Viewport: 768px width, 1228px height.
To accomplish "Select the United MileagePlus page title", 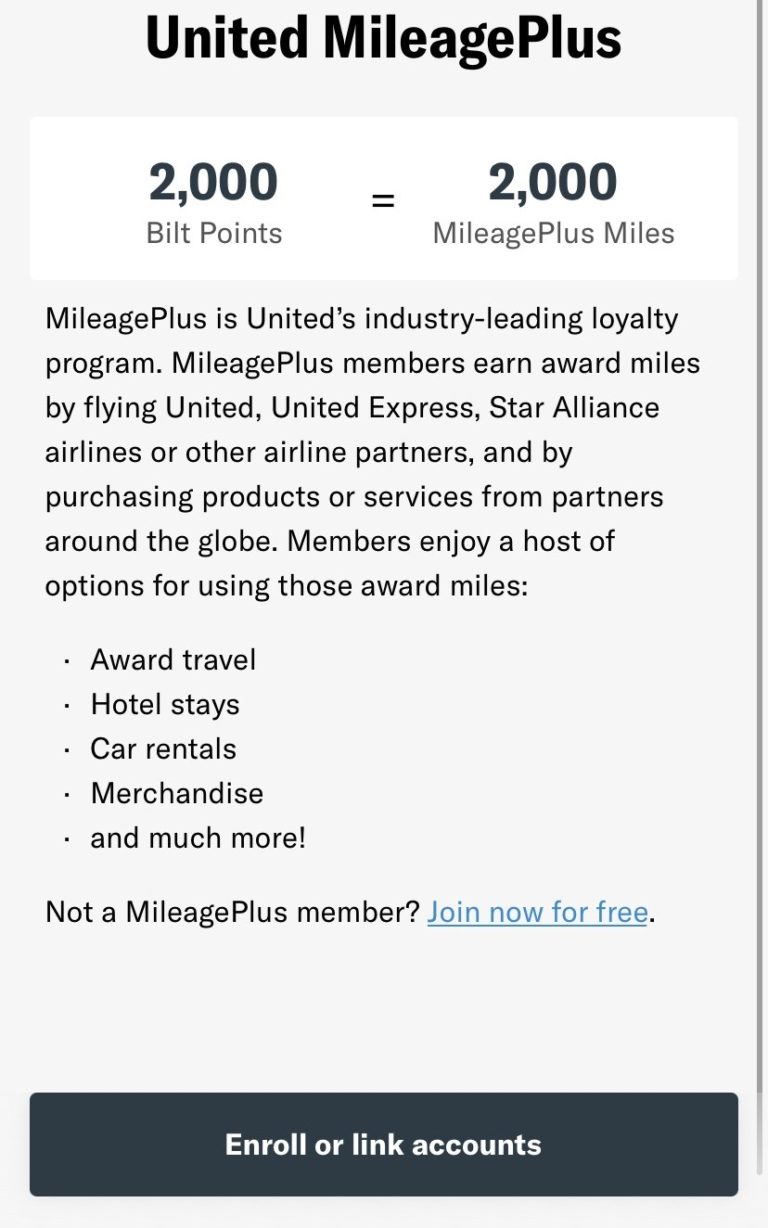I will pyautogui.click(x=384, y=38).
